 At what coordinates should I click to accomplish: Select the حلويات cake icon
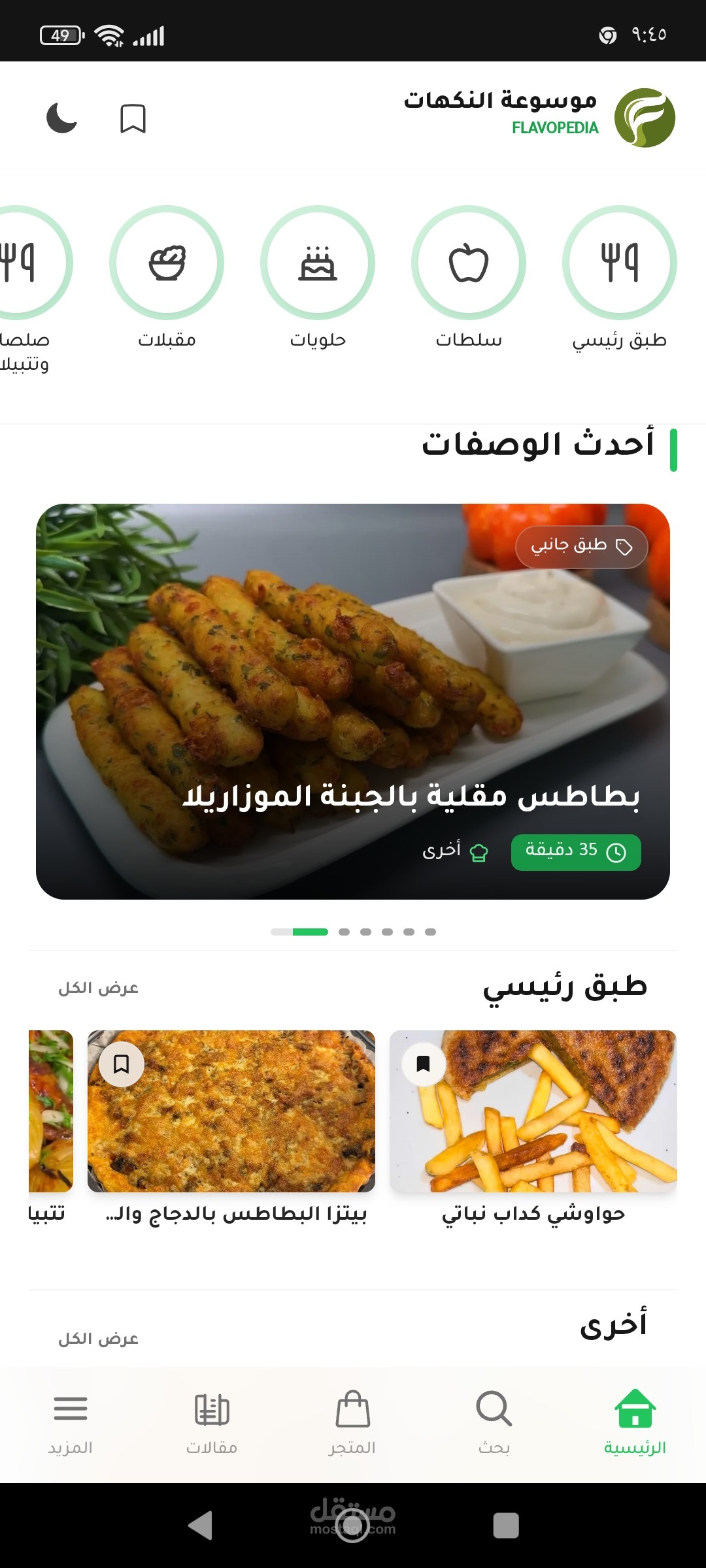tap(318, 263)
